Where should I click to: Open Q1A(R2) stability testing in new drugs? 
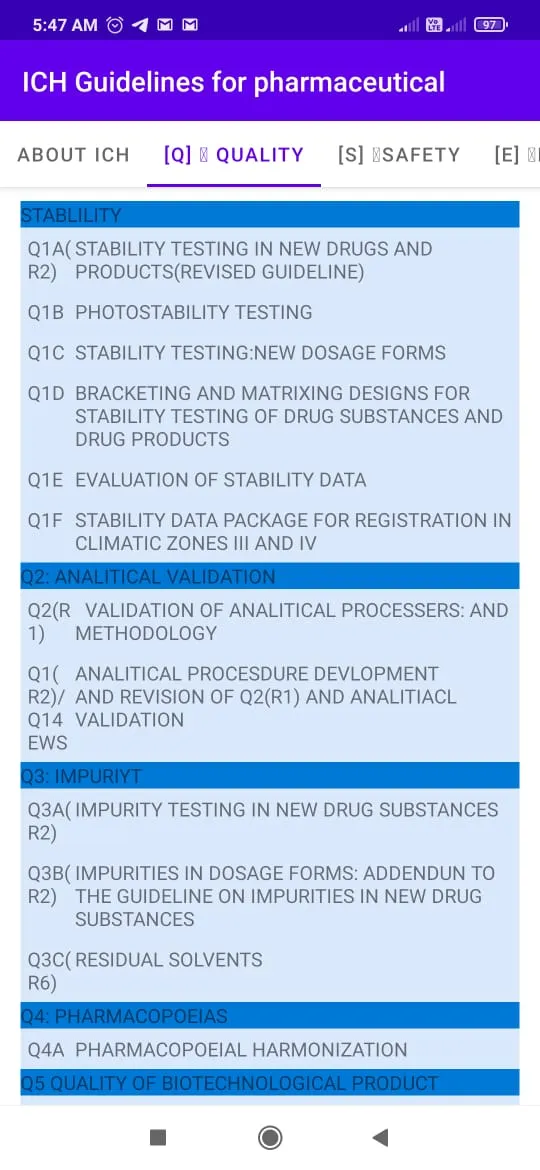pos(269,260)
